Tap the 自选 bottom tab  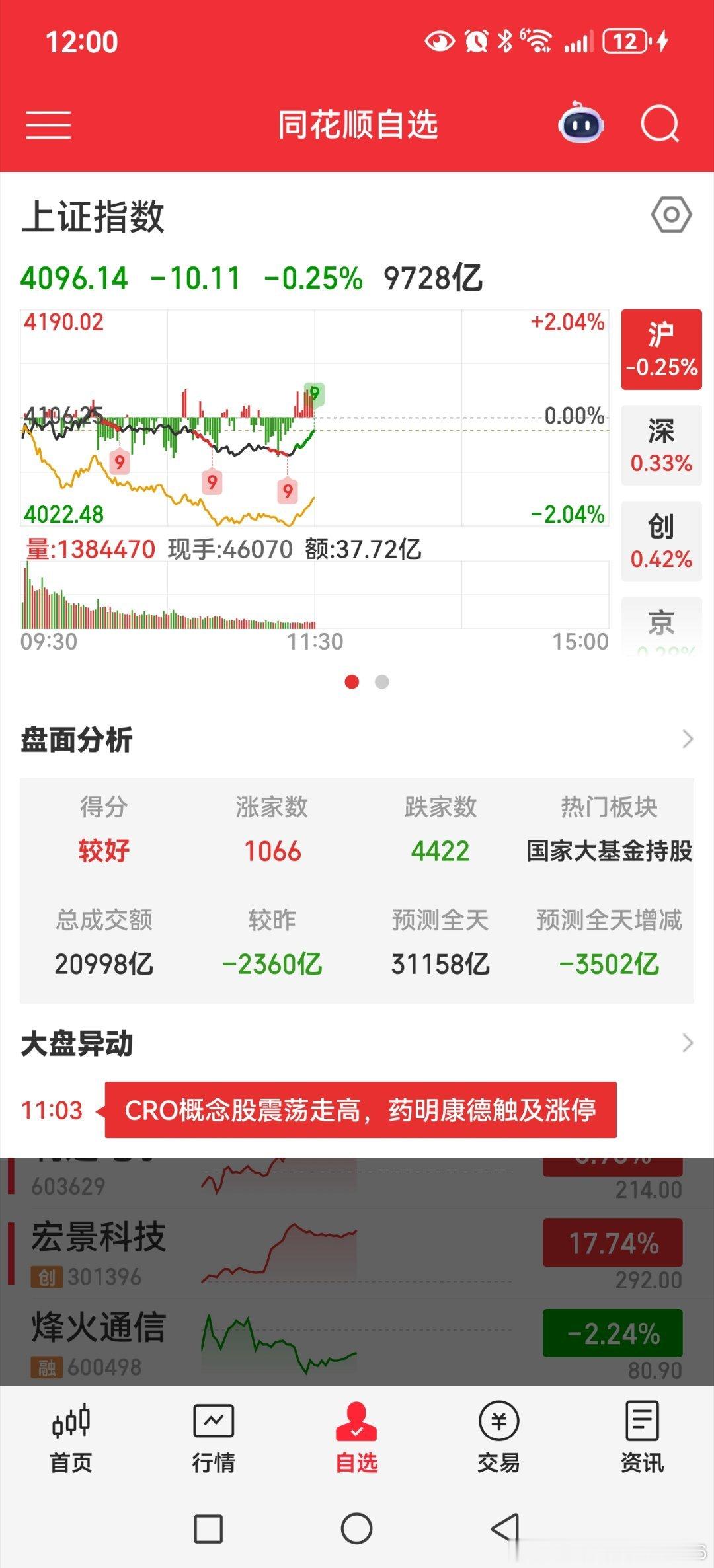click(356, 1438)
